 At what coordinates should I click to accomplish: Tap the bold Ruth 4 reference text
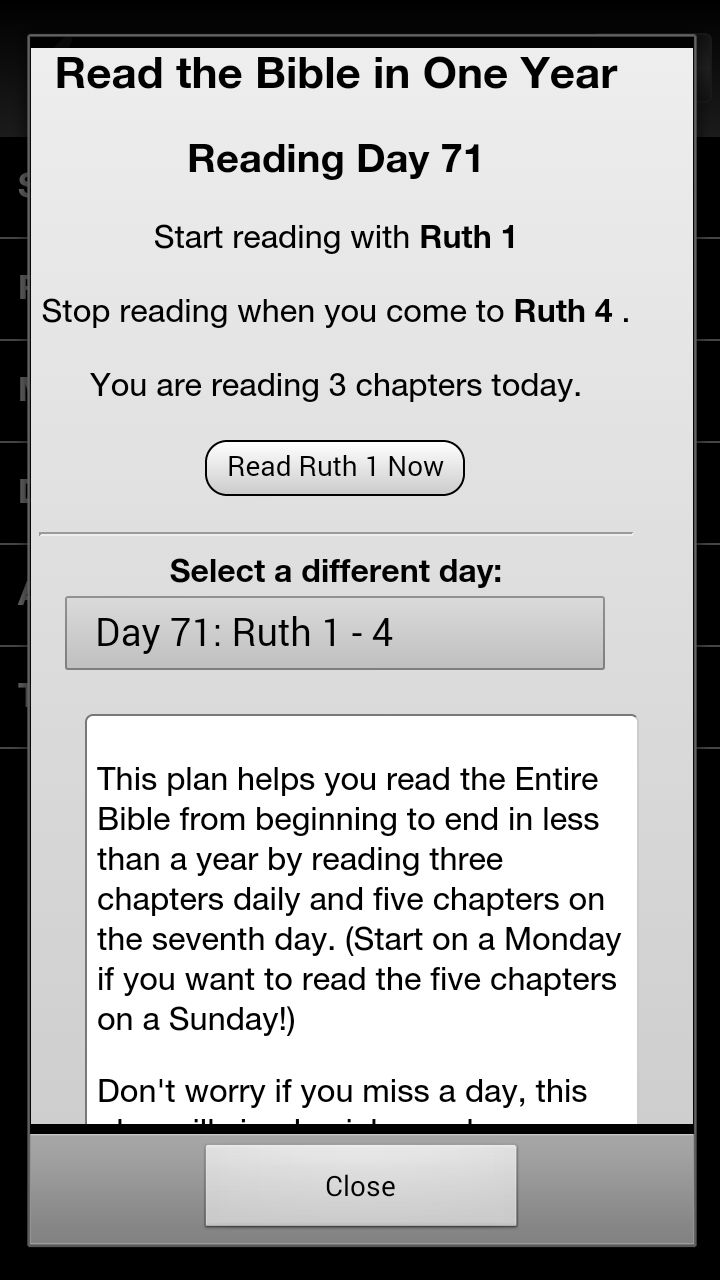tap(563, 311)
